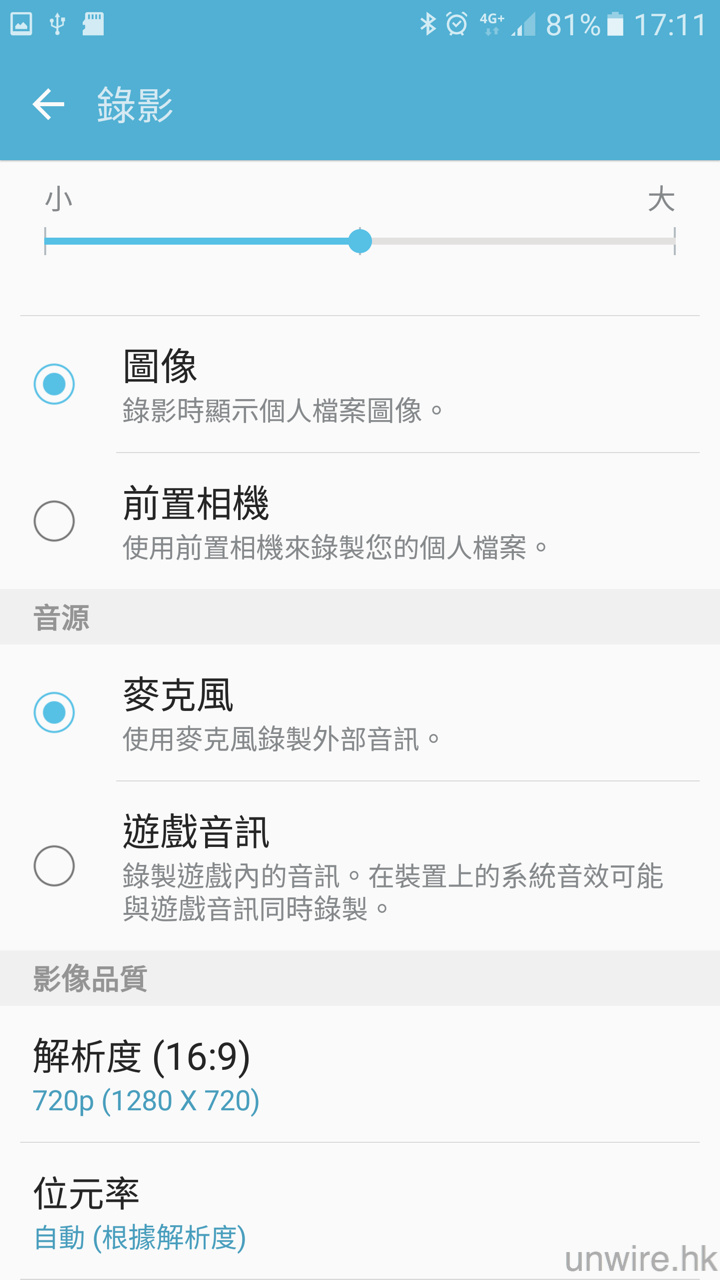Select the 圖像 profile image option
Viewport: 720px width, 1280px height.
click(54, 384)
